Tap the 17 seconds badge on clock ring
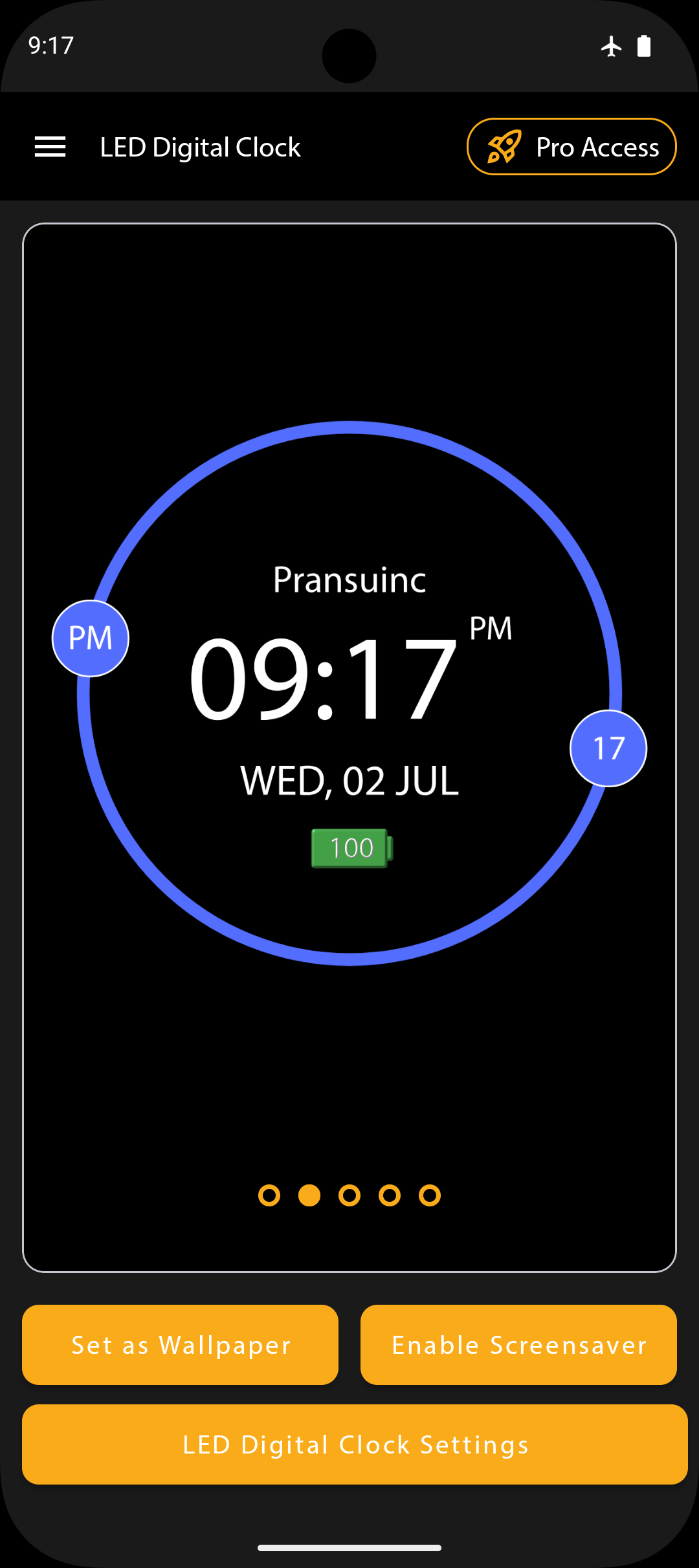Screen dimensions: 699x1568 pyautogui.click(x=607, y=748)
